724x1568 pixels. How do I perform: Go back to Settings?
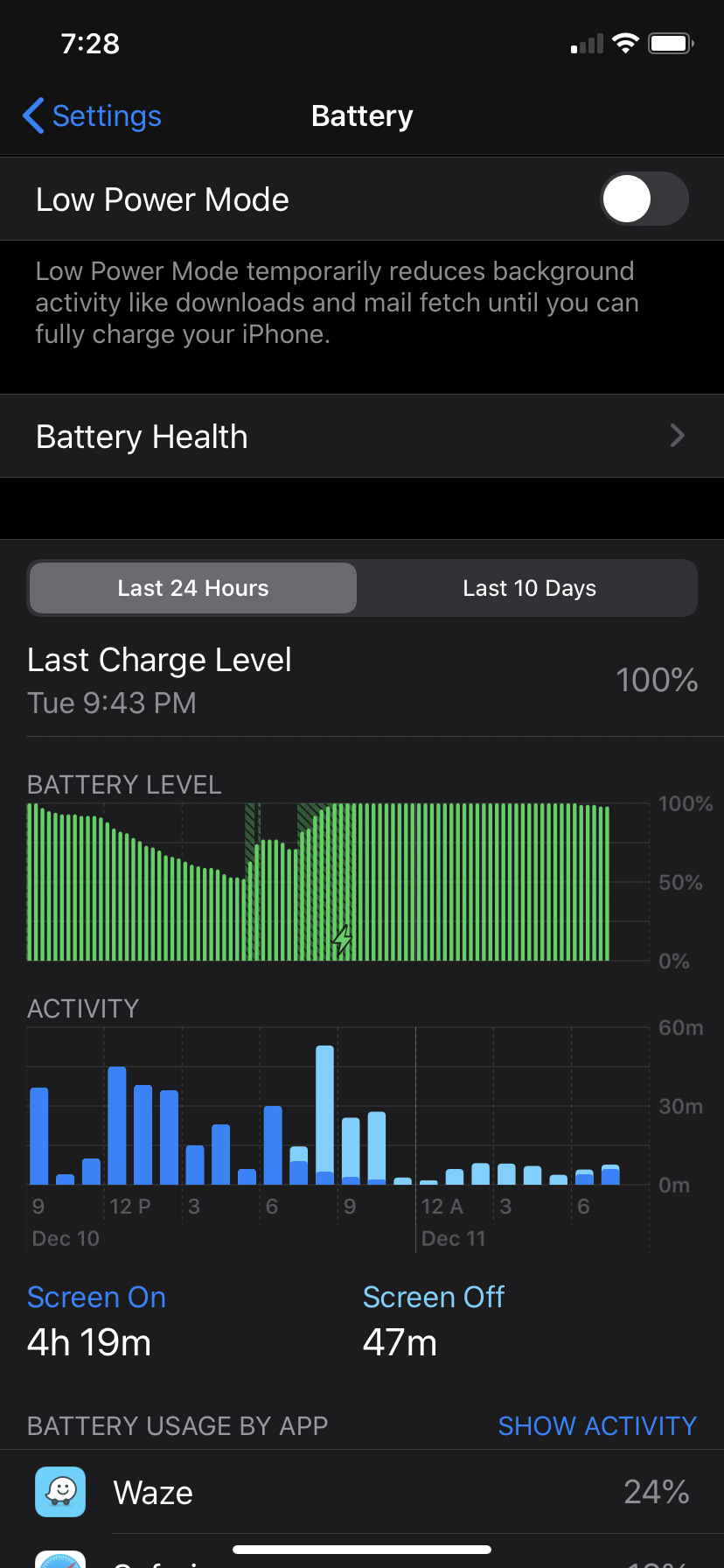click(x=92, y=115)
